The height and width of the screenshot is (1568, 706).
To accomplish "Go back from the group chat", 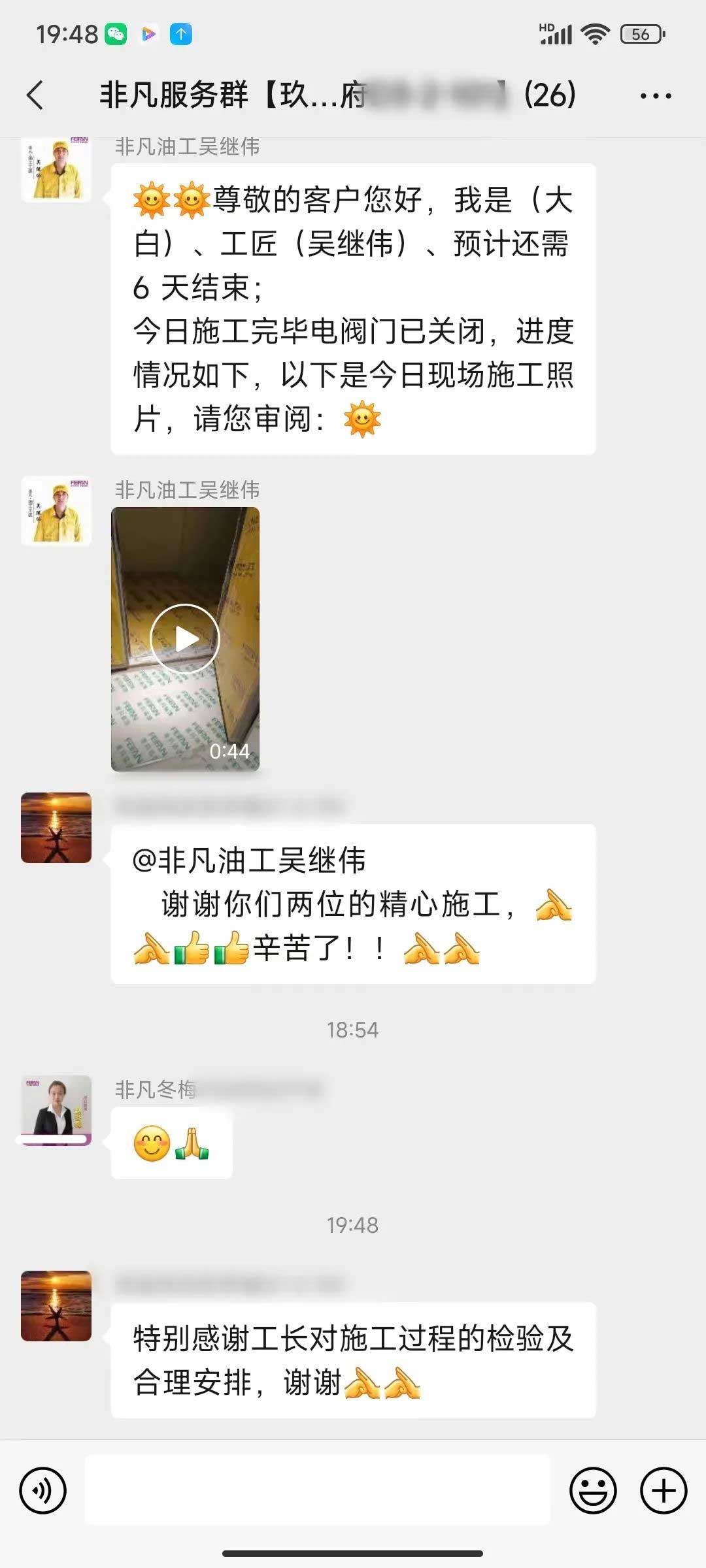I will (36, 95).
